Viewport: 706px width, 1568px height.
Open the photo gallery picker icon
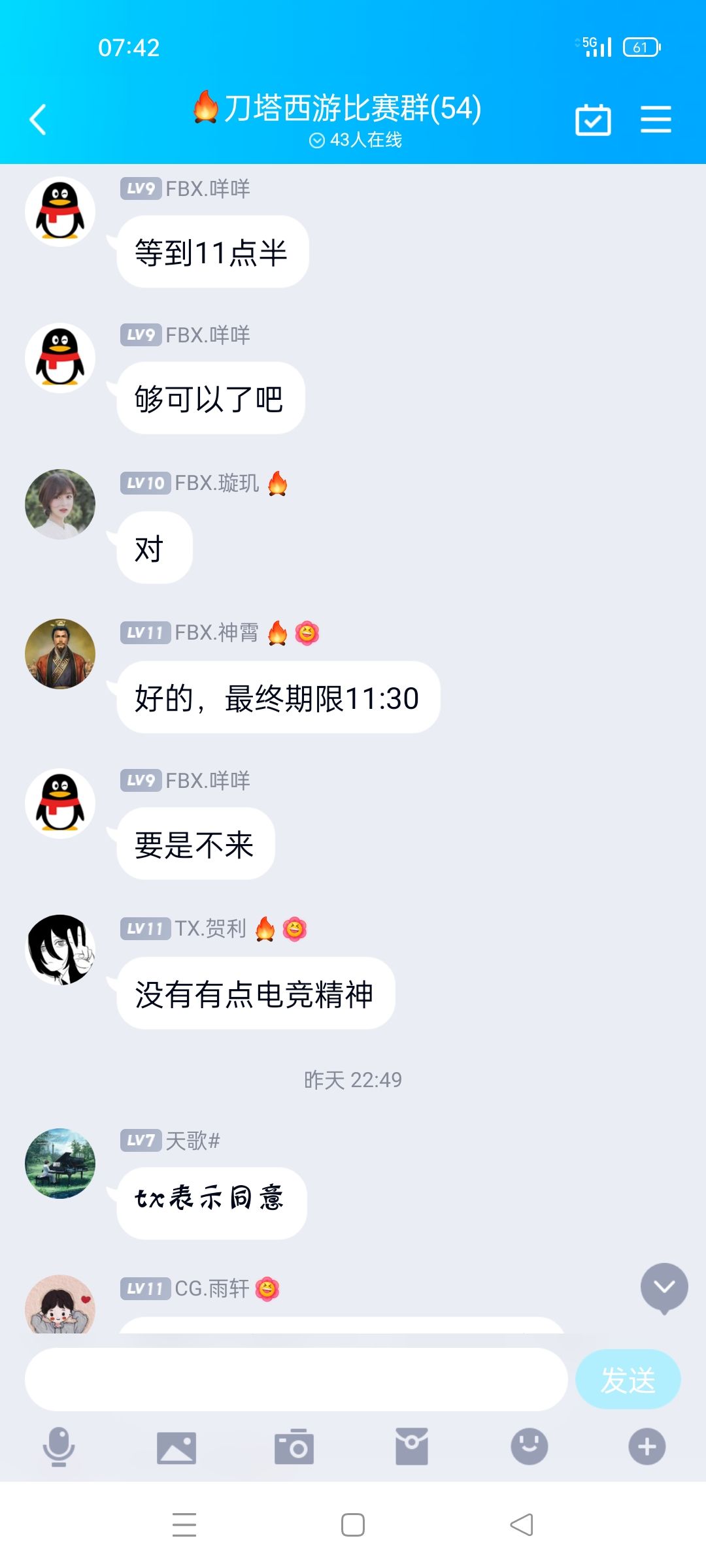[176, 1446]
